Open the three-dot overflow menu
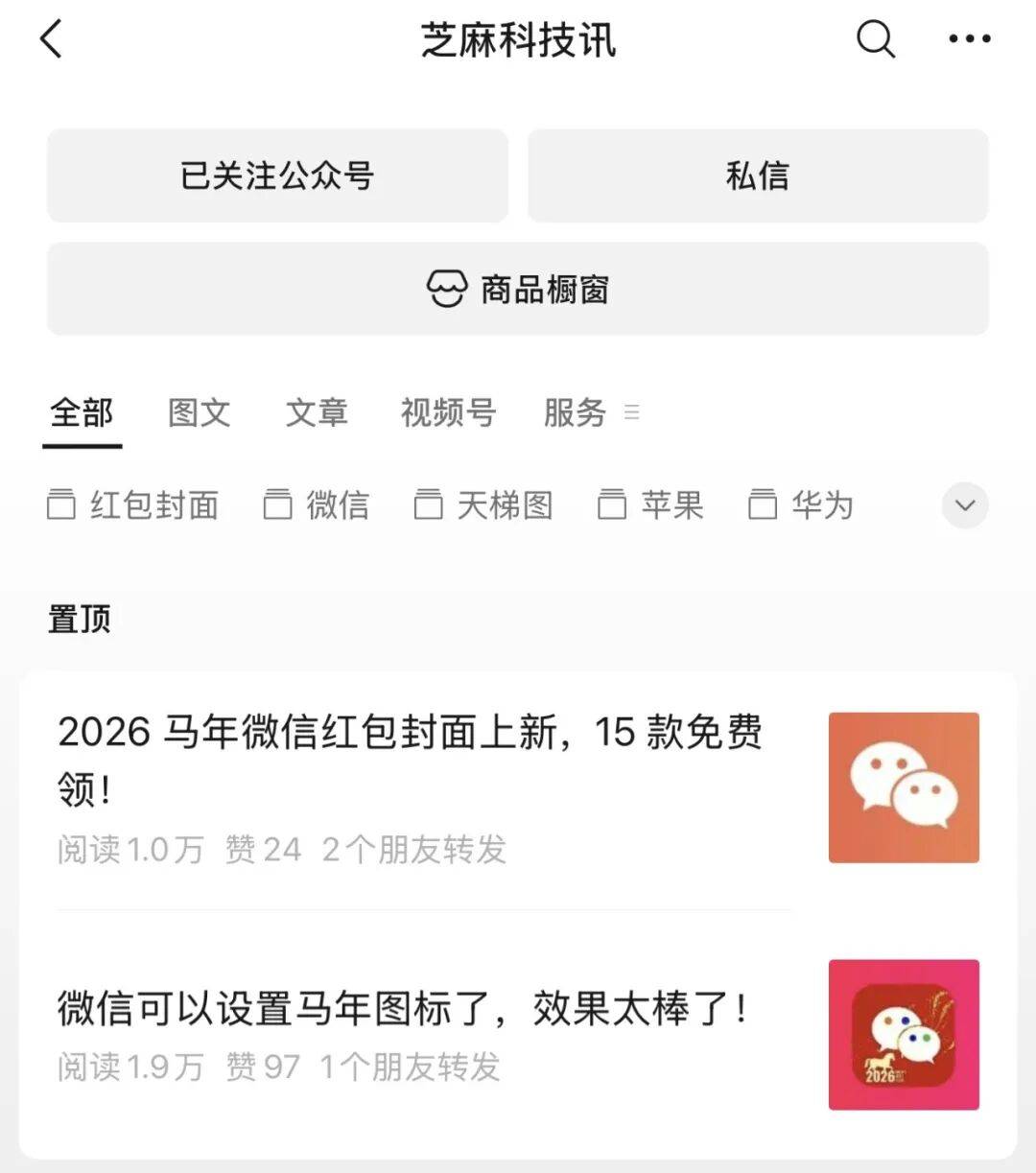The image size is (1036, 1173). [x=969, y=39]
